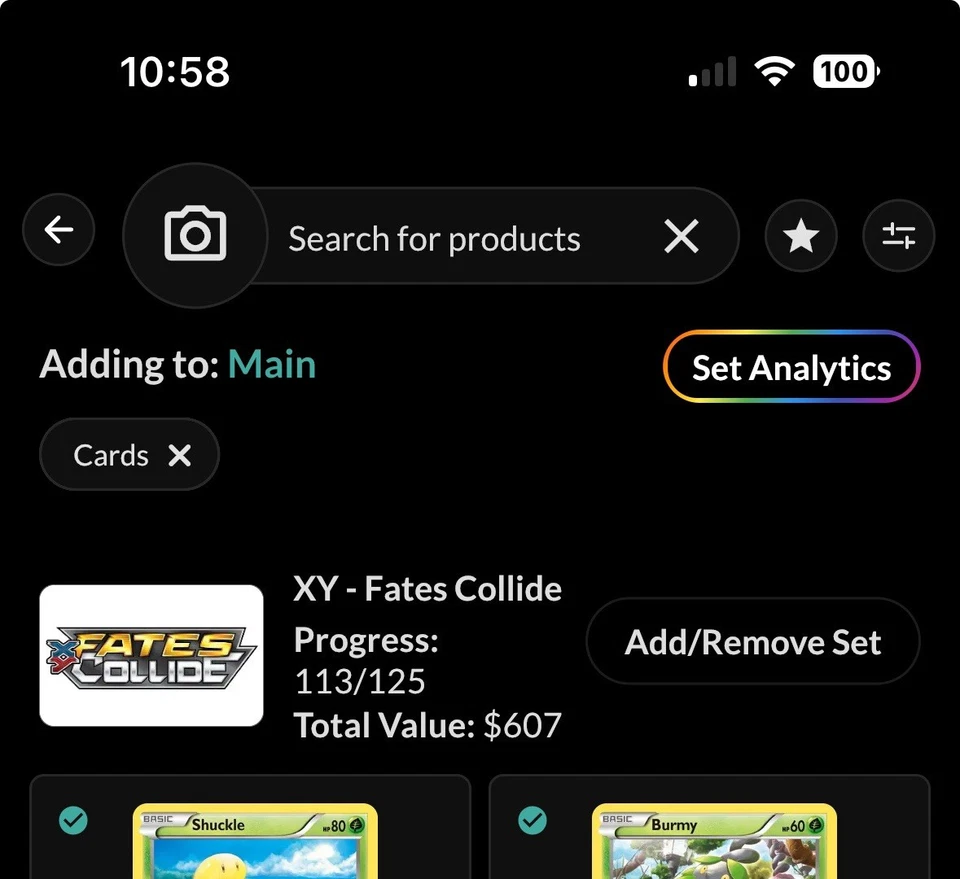
Task: Focus the Search for products field
Action: pos(435,239)
